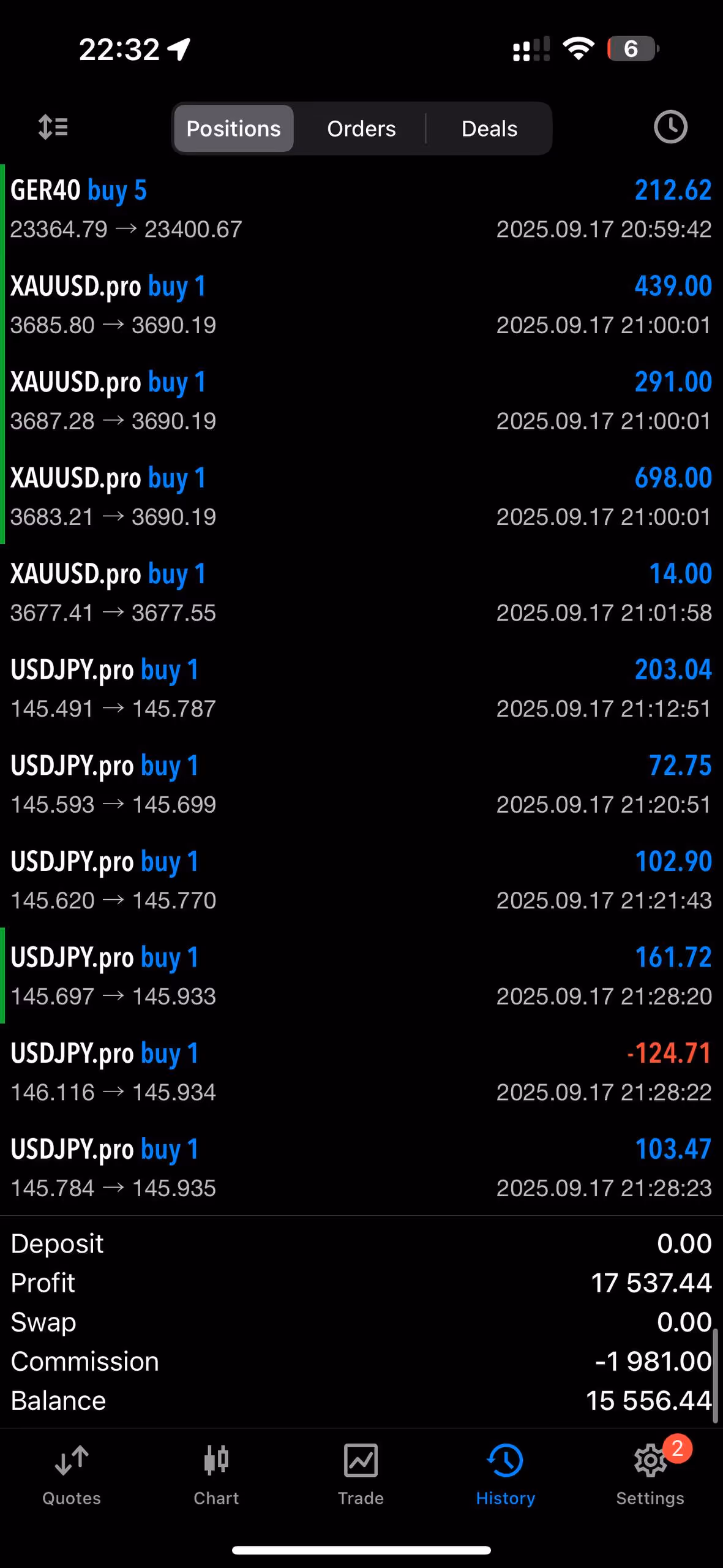This screenshot has height=1568, width=723.
Task: Switch to the Orders segment
Action: click(x=361, y=129)
